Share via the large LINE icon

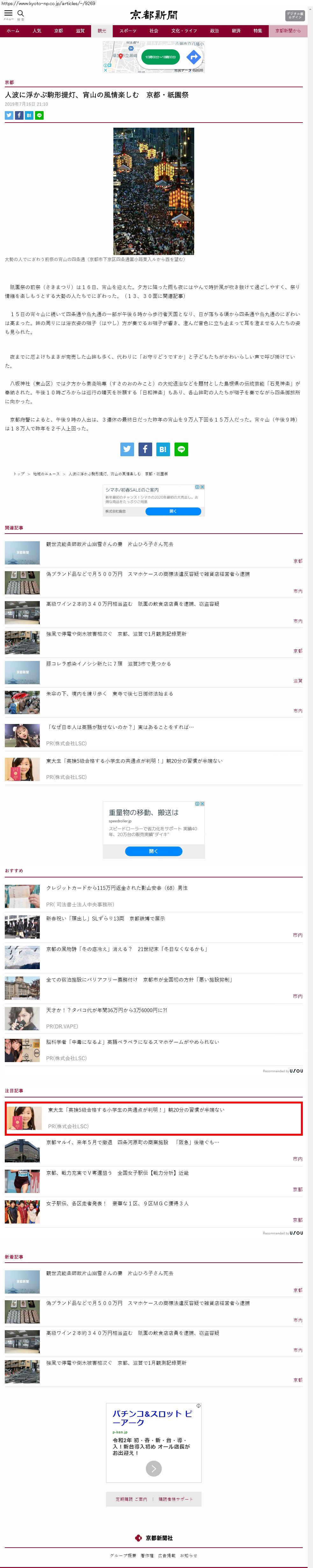point(181,449)
